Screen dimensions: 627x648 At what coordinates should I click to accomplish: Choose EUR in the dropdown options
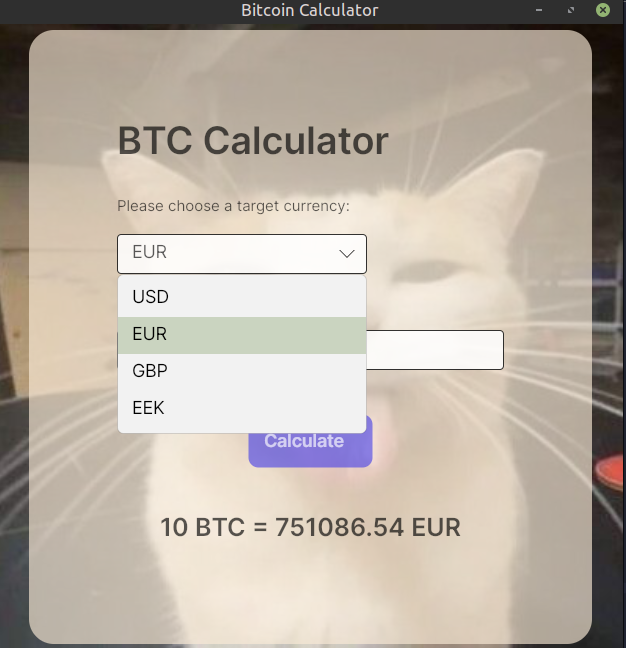241,334
